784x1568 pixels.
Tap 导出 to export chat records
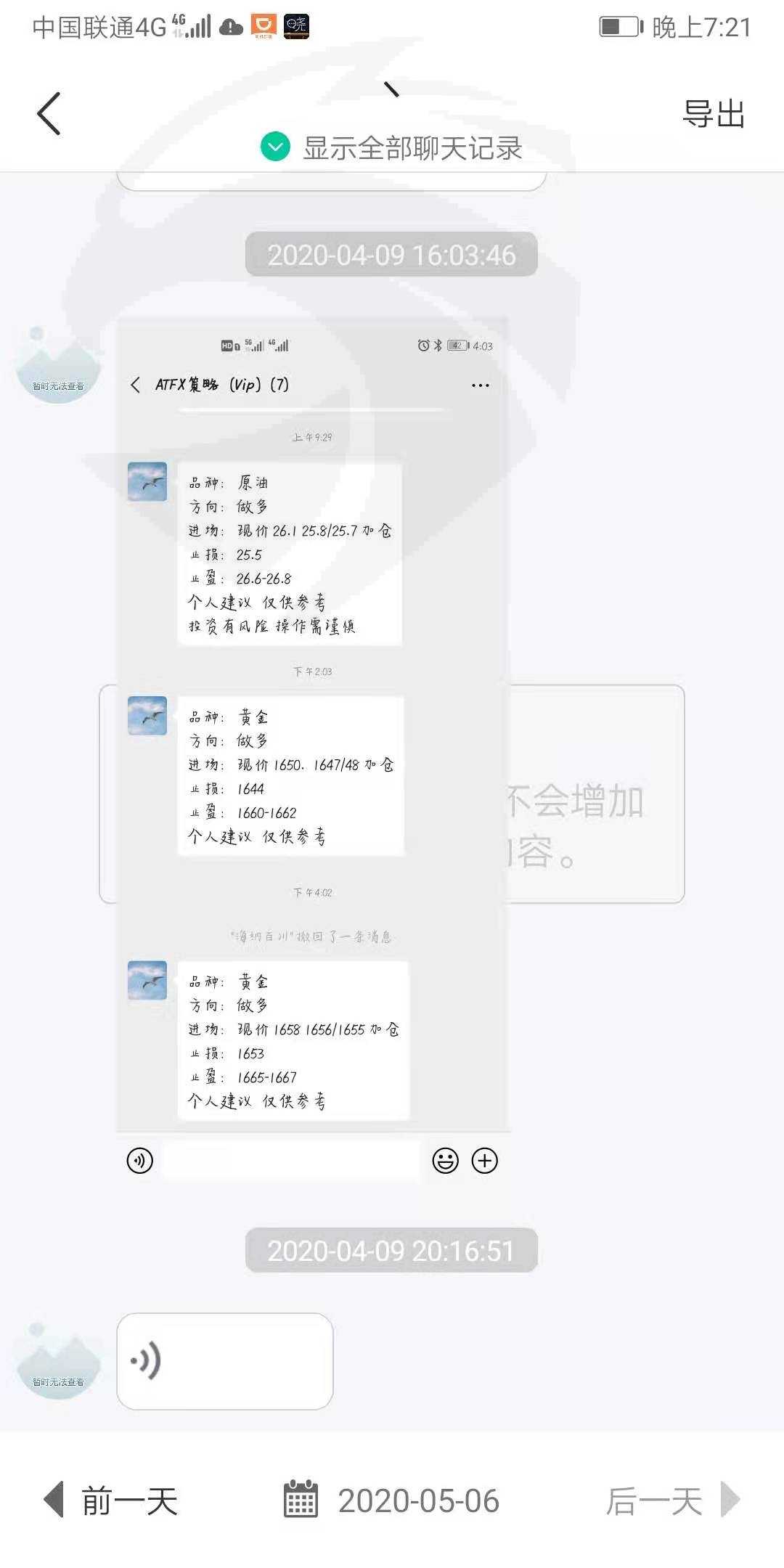[x=714, y=114]
